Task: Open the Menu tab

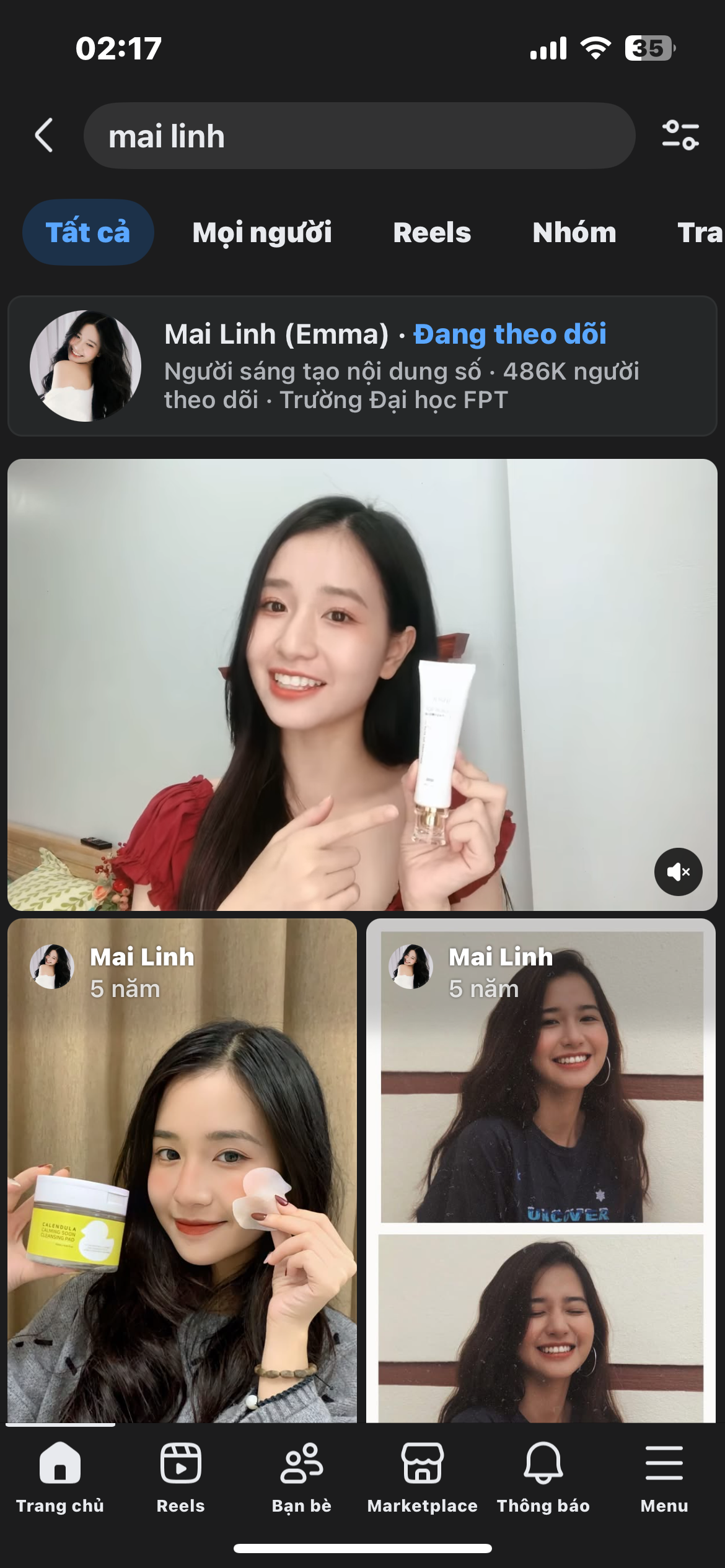Action: pos(664,1476)
